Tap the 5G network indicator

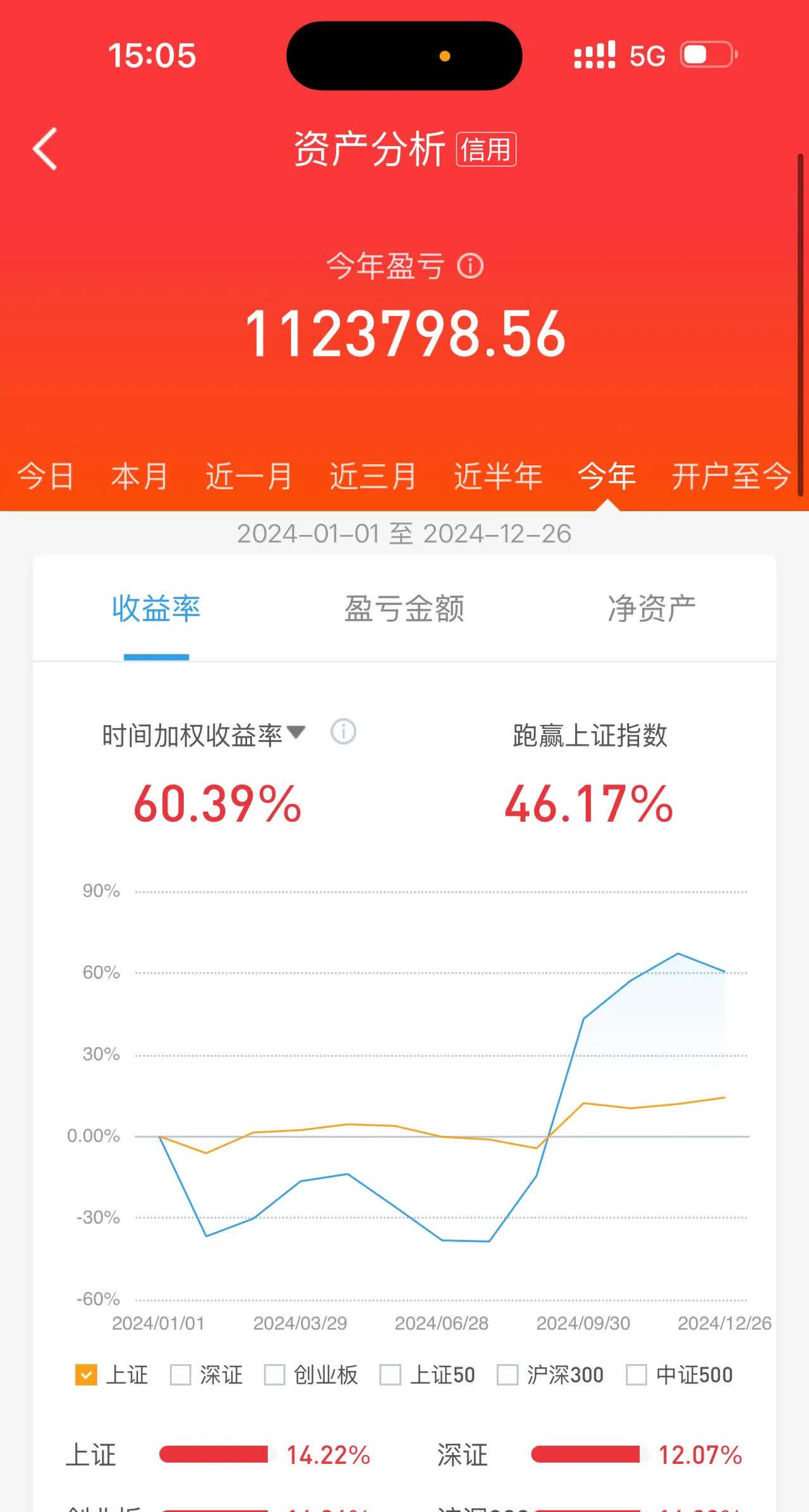point(646,56)
